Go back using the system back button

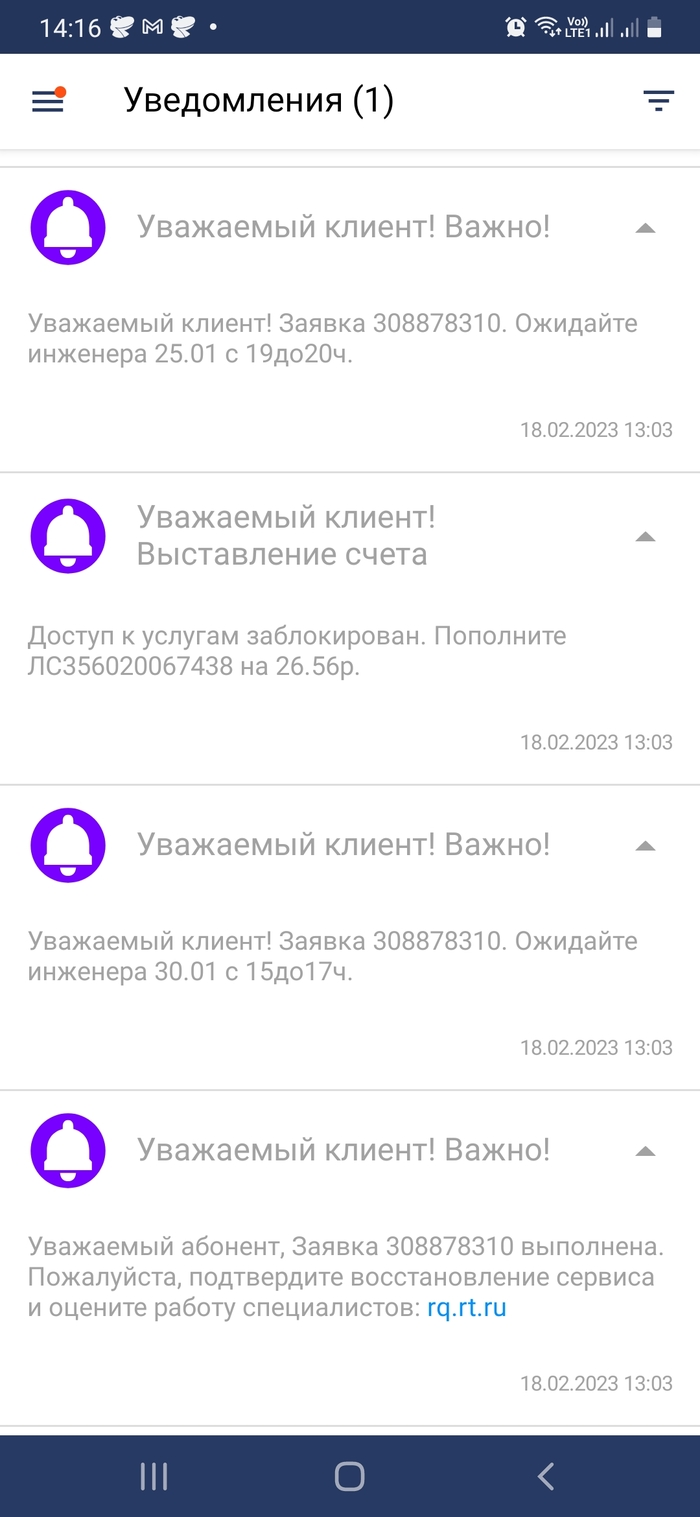coord(545,1476)
